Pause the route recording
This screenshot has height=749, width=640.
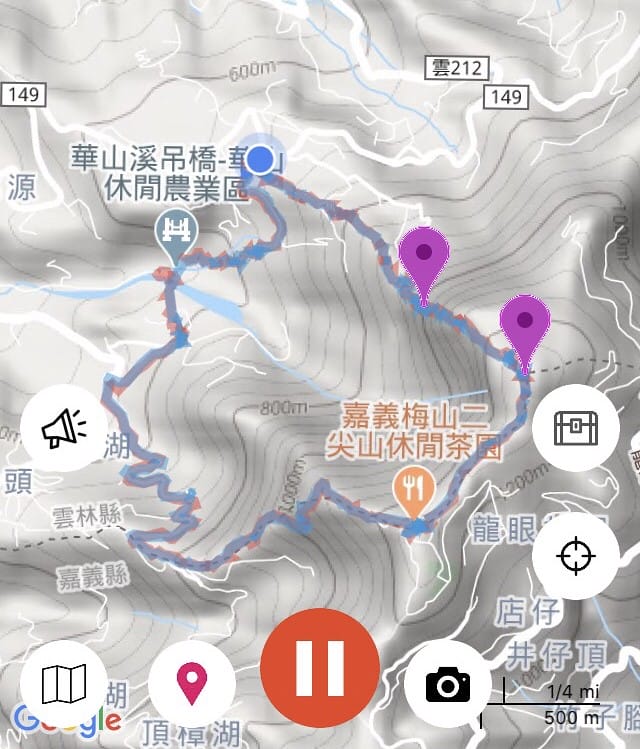pos(319,667)
